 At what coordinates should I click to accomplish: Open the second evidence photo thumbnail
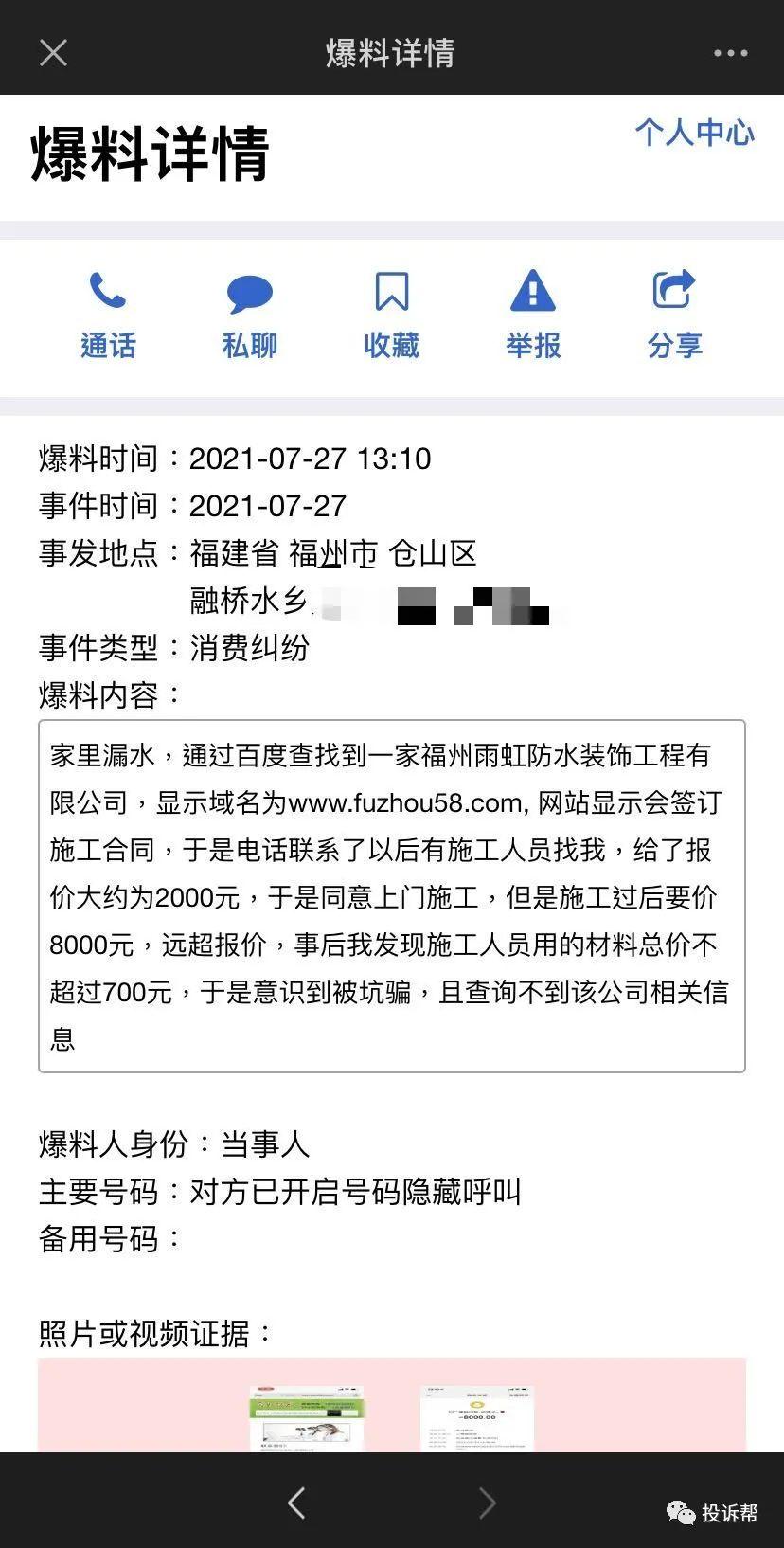coord(476,1417)
